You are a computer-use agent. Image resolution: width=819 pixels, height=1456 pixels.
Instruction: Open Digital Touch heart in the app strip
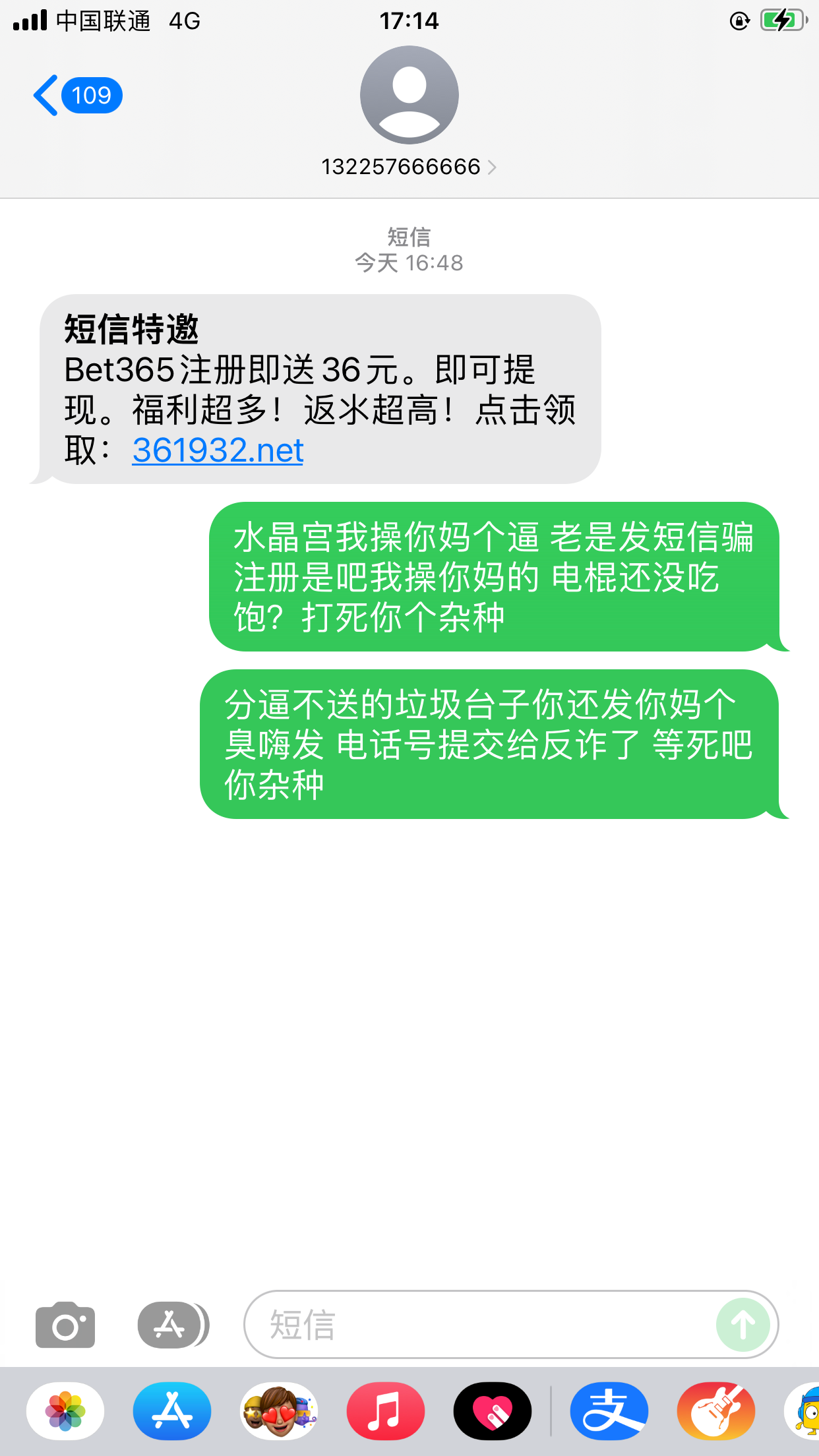(x=493, y=1411)
